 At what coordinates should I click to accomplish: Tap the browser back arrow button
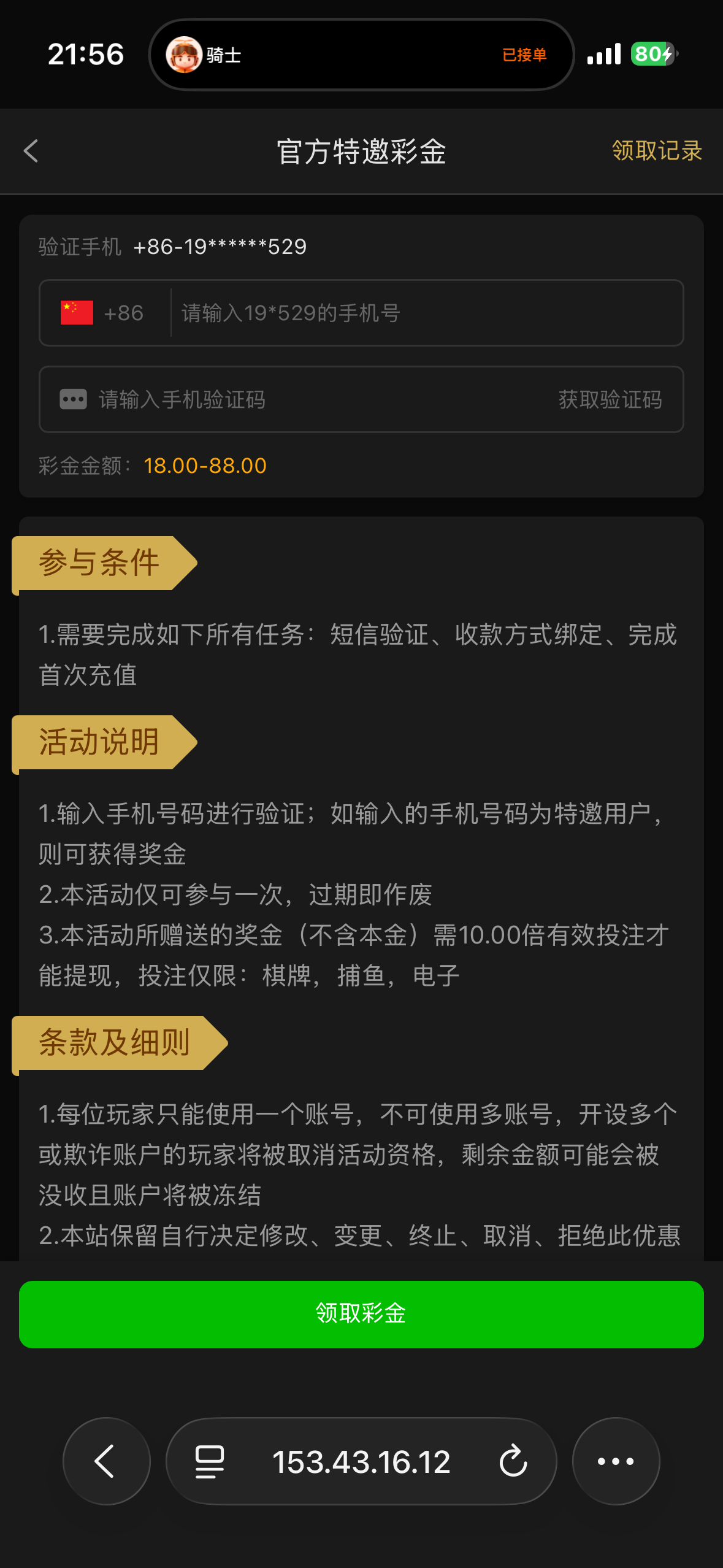click(x=106, y=1461)
